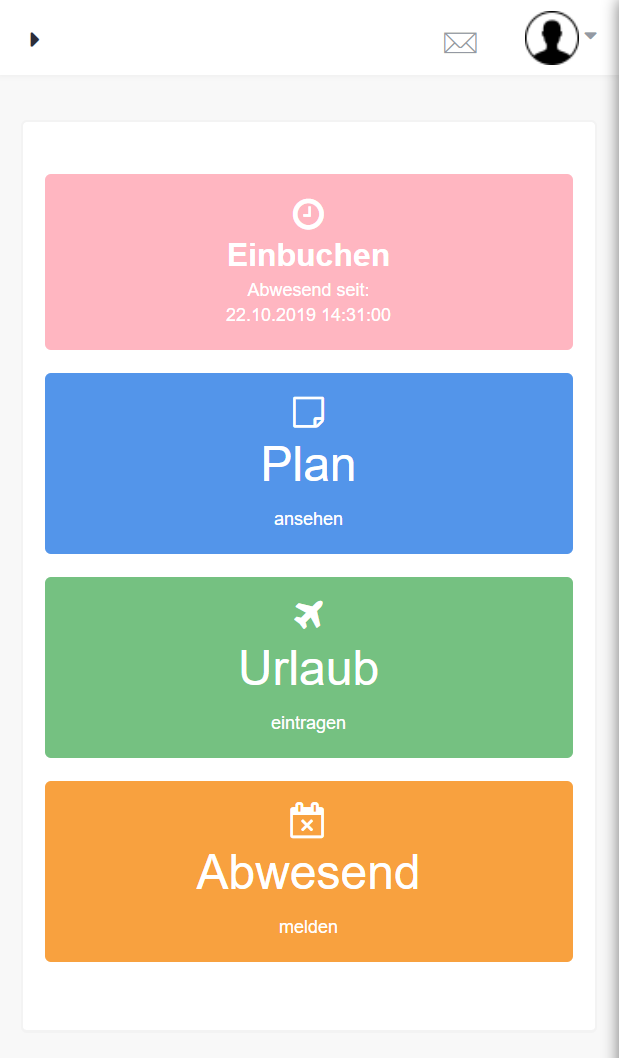Open Plan ansehen

[308, 463]
